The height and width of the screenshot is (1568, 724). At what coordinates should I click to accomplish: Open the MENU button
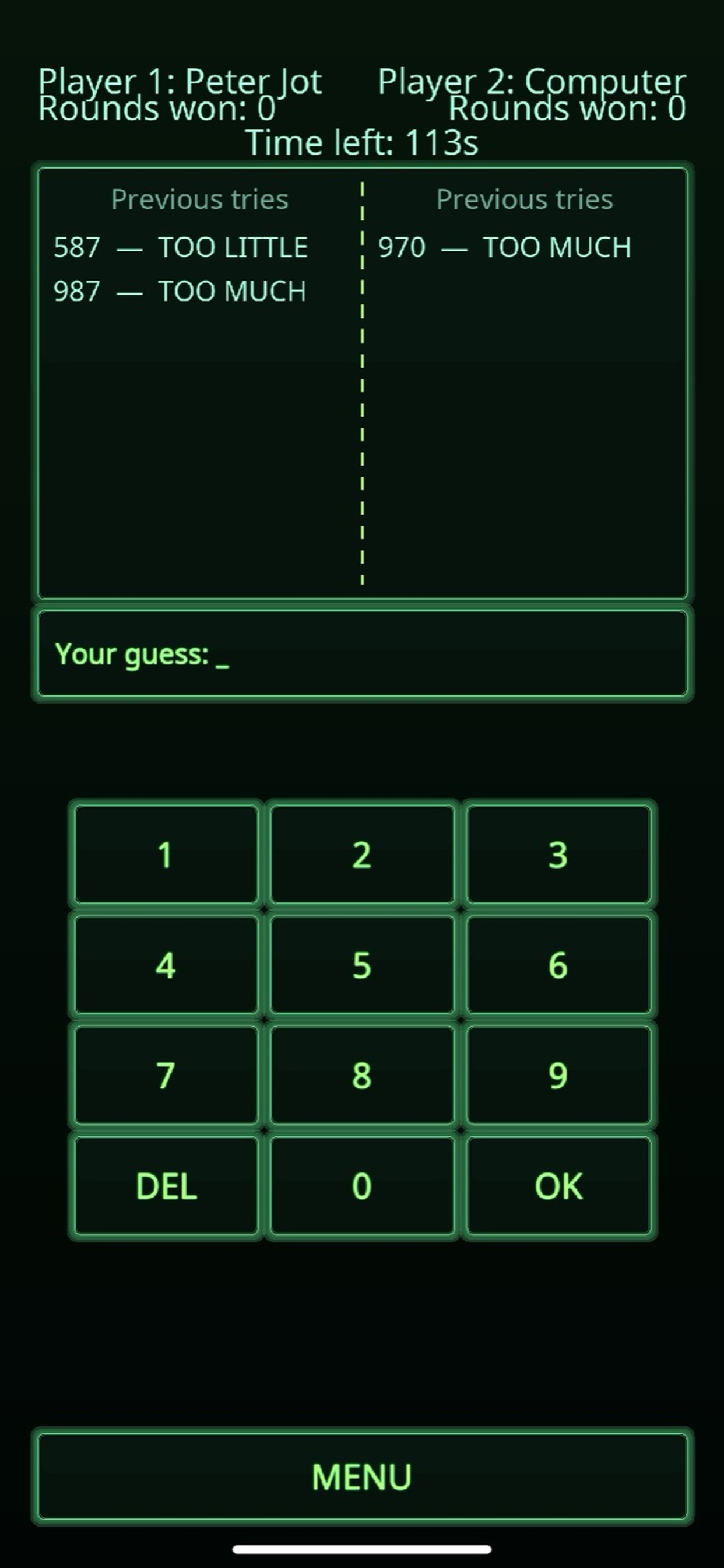[x=362, y=1476]
